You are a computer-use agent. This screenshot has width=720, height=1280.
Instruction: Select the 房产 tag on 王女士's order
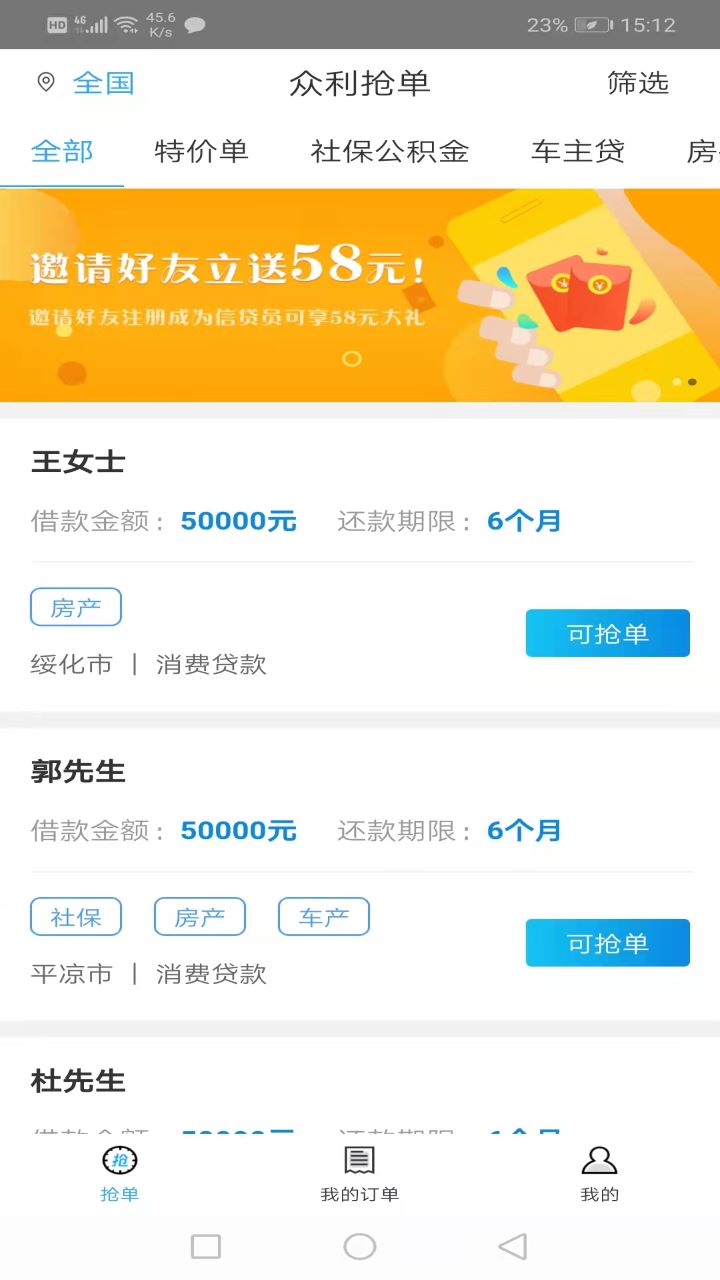point(76,607)
